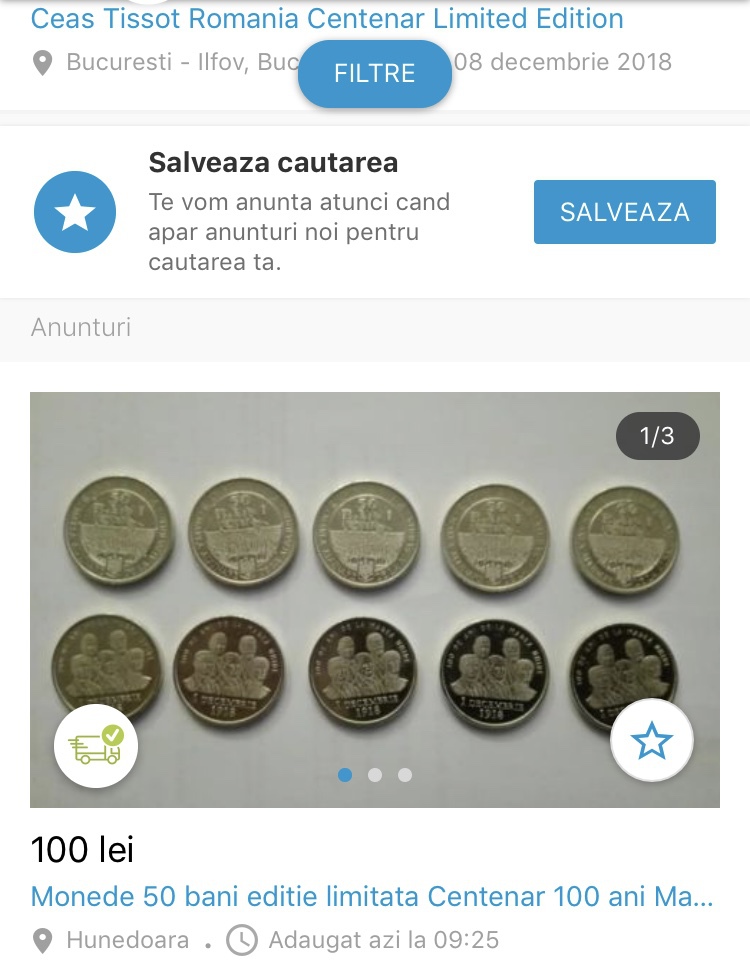This screenshot has height=961, width=750.
Task: Add the 50 bani coins listing to favorites
Action: [x=652, y=741]
